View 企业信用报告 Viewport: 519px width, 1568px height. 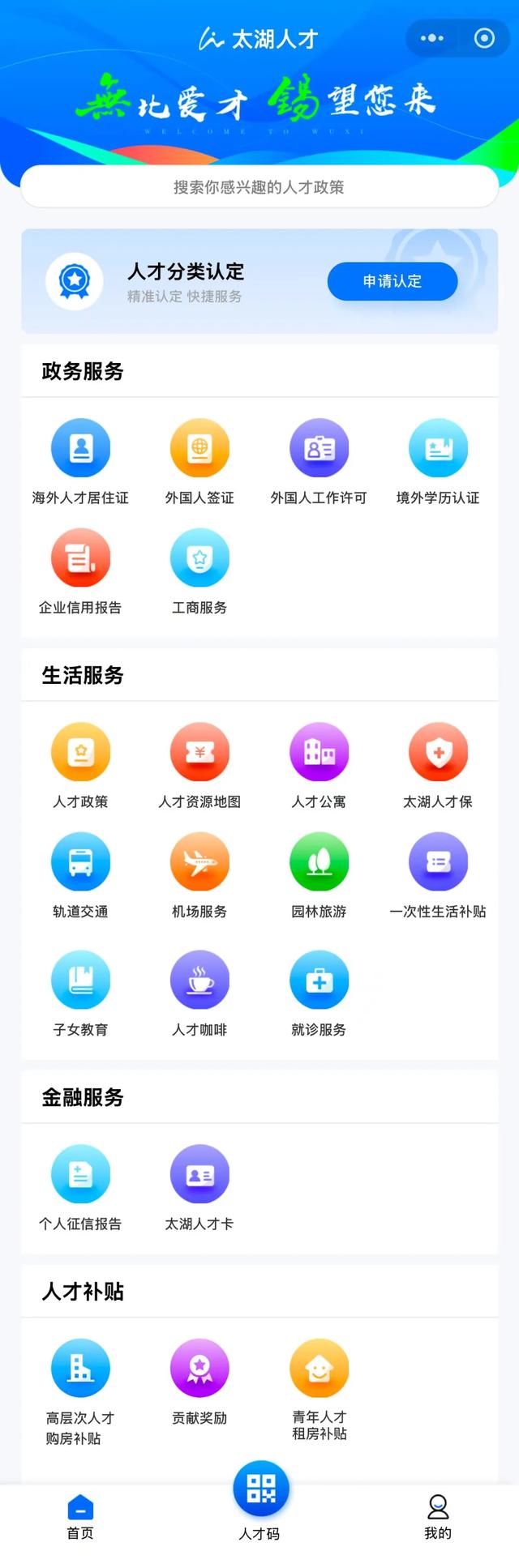coord(80,558)
